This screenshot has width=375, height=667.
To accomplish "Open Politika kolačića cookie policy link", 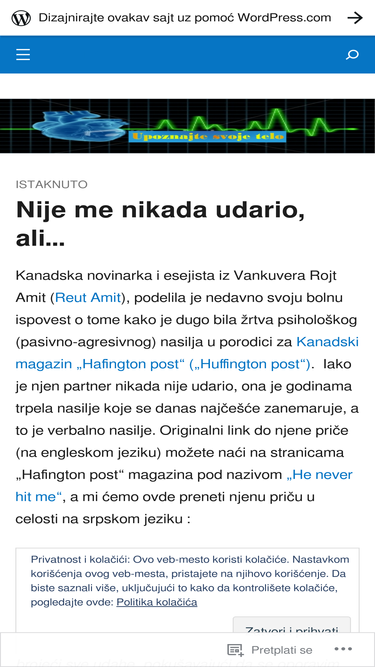I will 157,602.
